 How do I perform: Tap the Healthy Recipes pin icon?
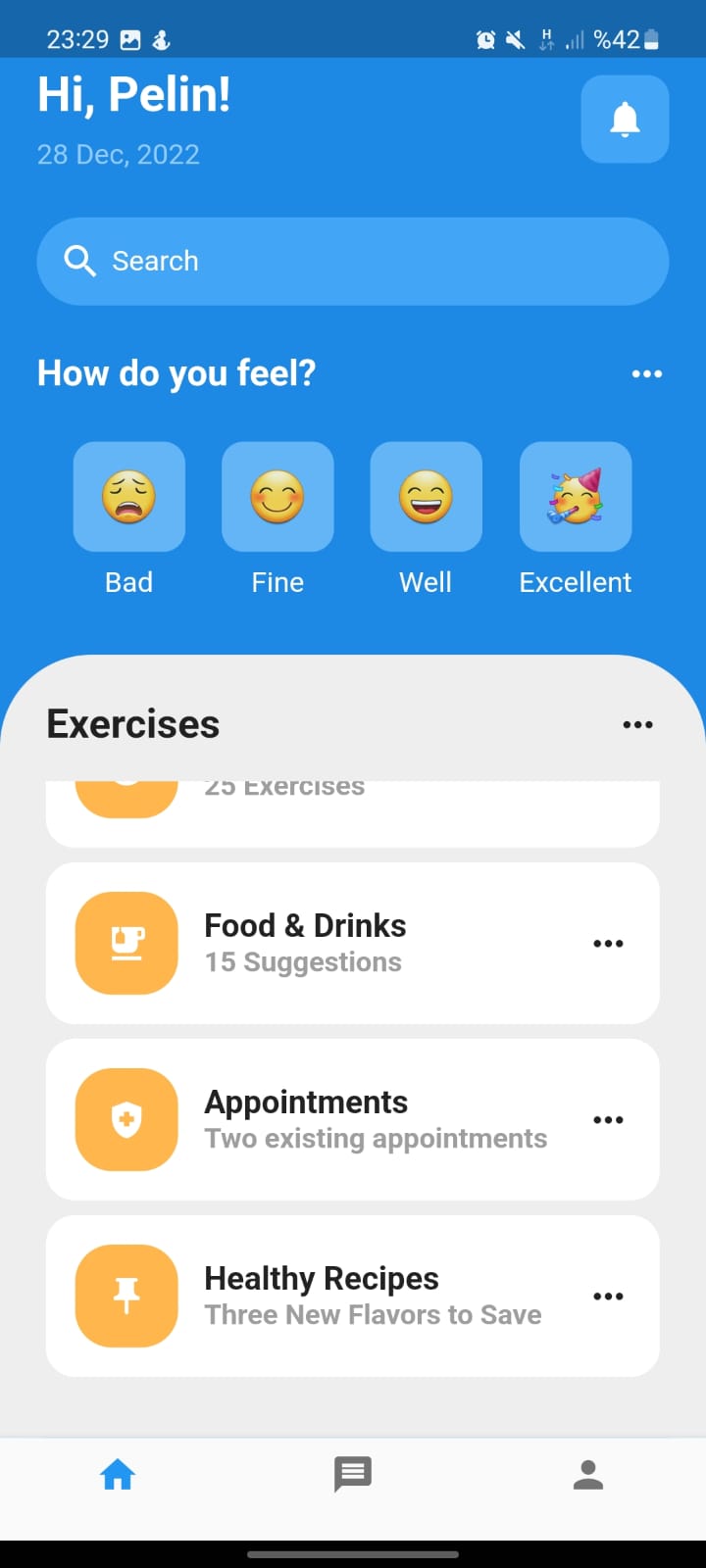[126, 1295]
